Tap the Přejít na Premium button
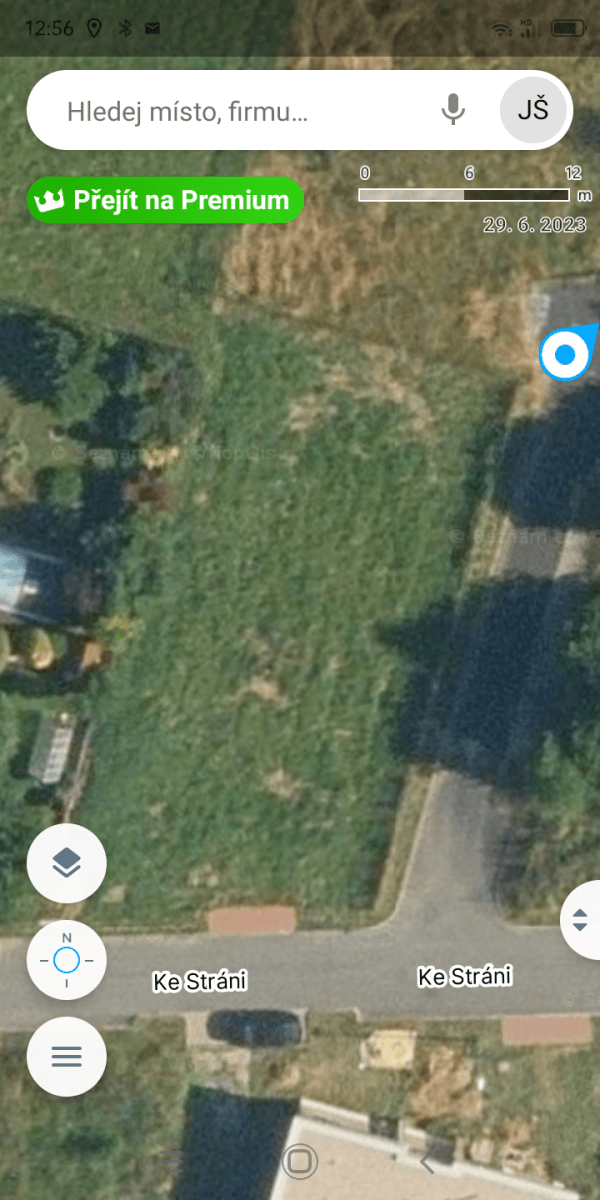The width and height of the screenshot is (600, 1200). [165, 200]
